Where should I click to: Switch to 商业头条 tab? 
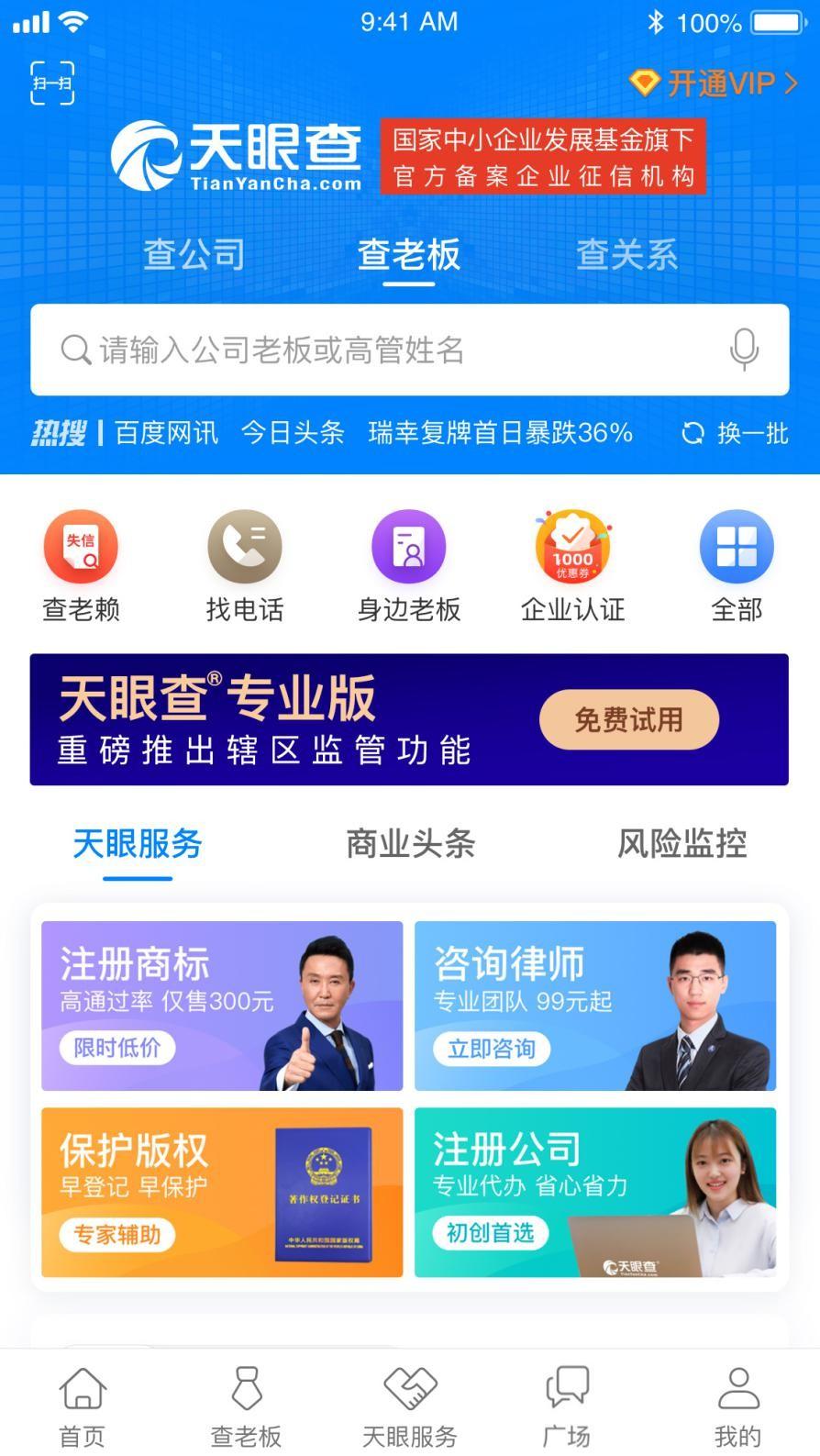(410, 843)
